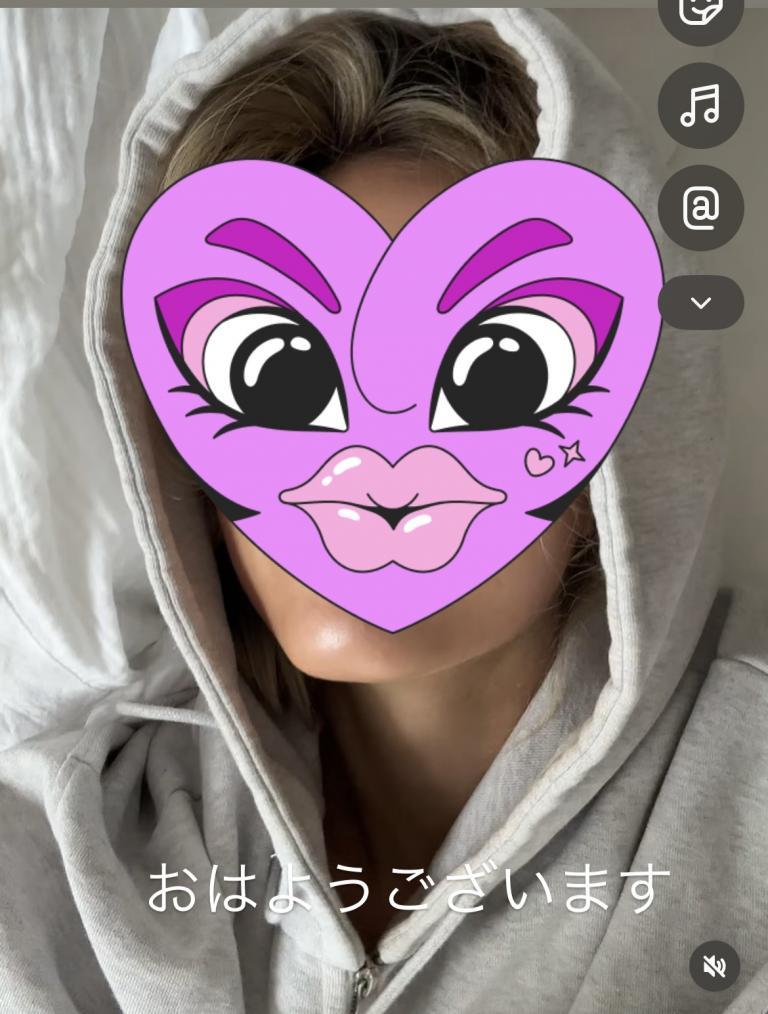Tap the mention @ icon
This screenshot has height=1014, width=768.
(x=700, y=208)
